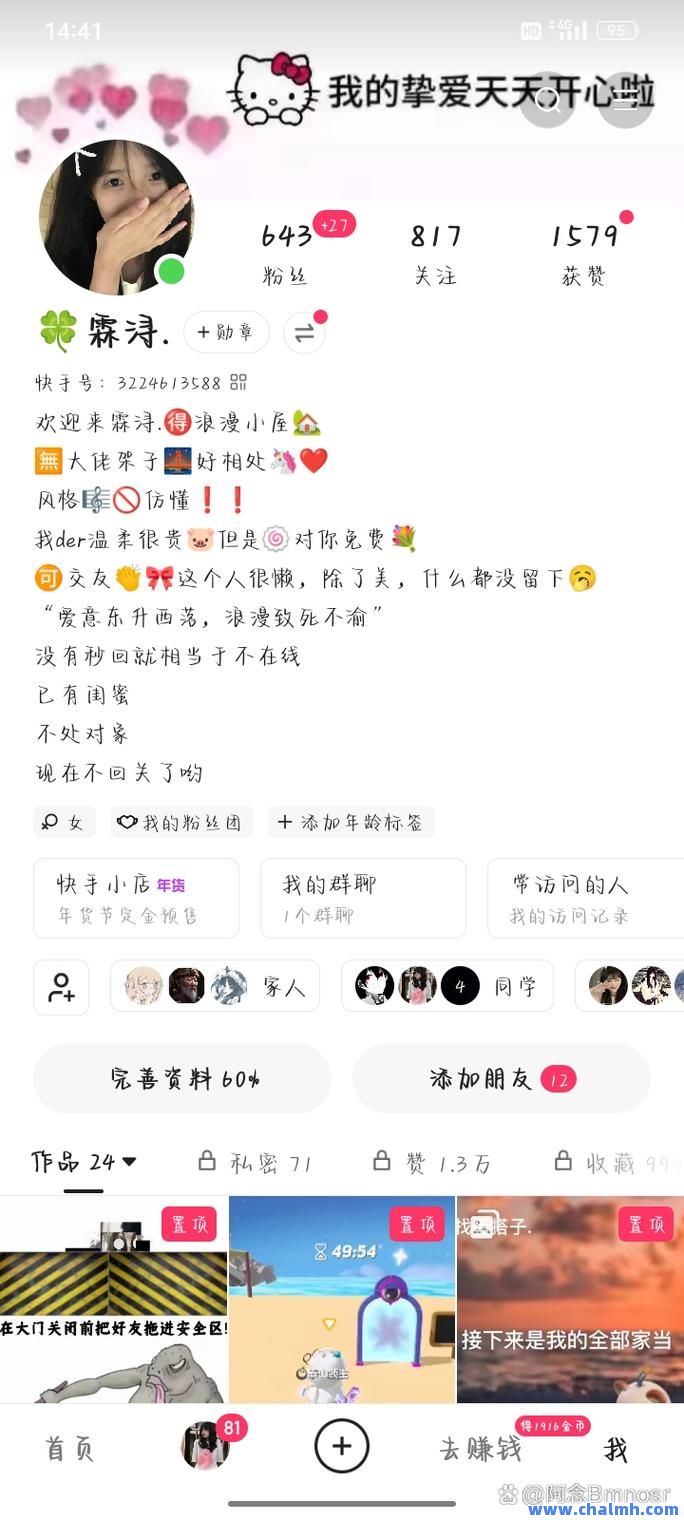
Task: Tap the plus create button
Action: 342,1446
